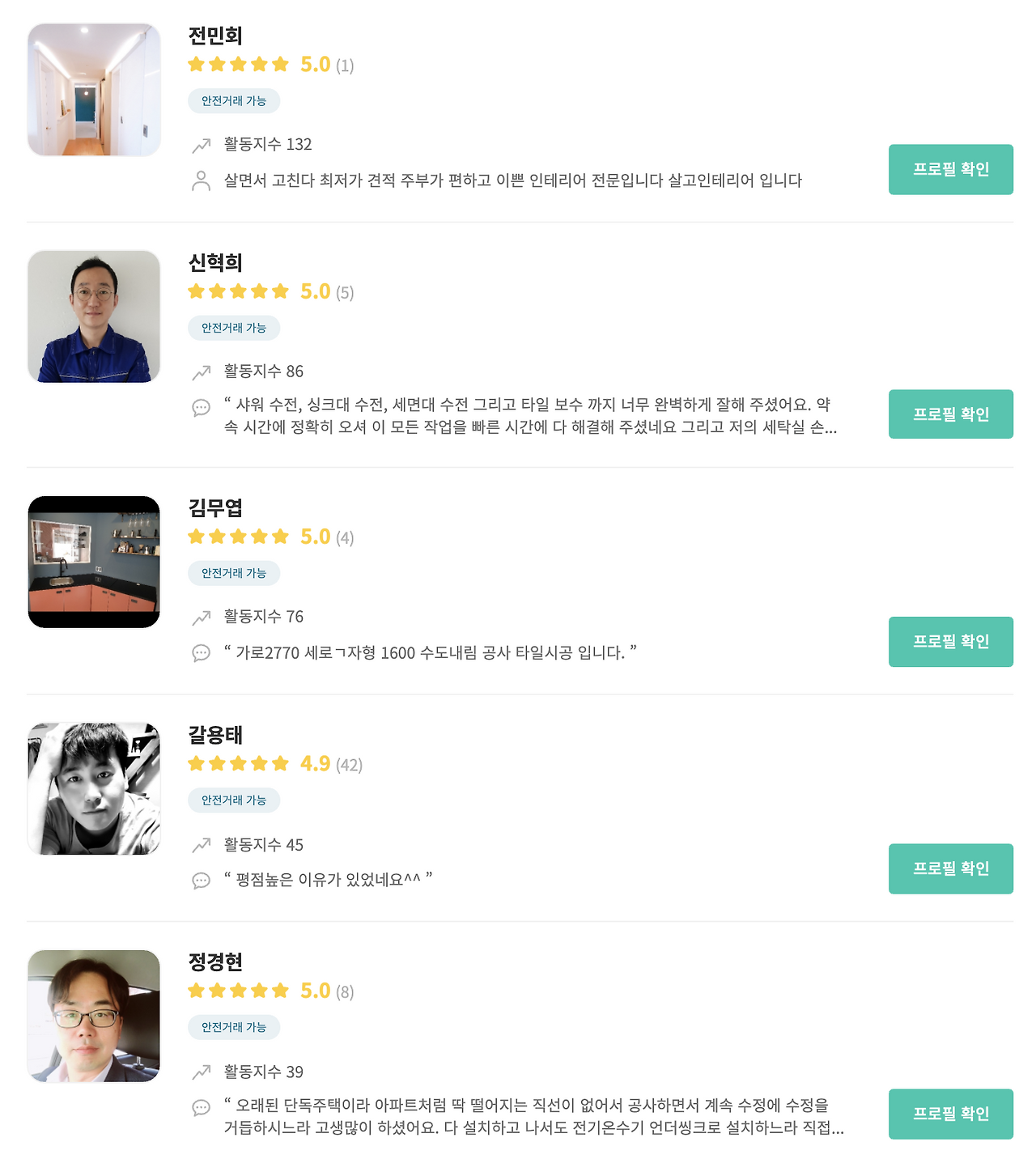The image size is (1036, 1159).
Task: Click the hallway interior thumbnail next to 전민회
Action: click(x=93, y=87)
